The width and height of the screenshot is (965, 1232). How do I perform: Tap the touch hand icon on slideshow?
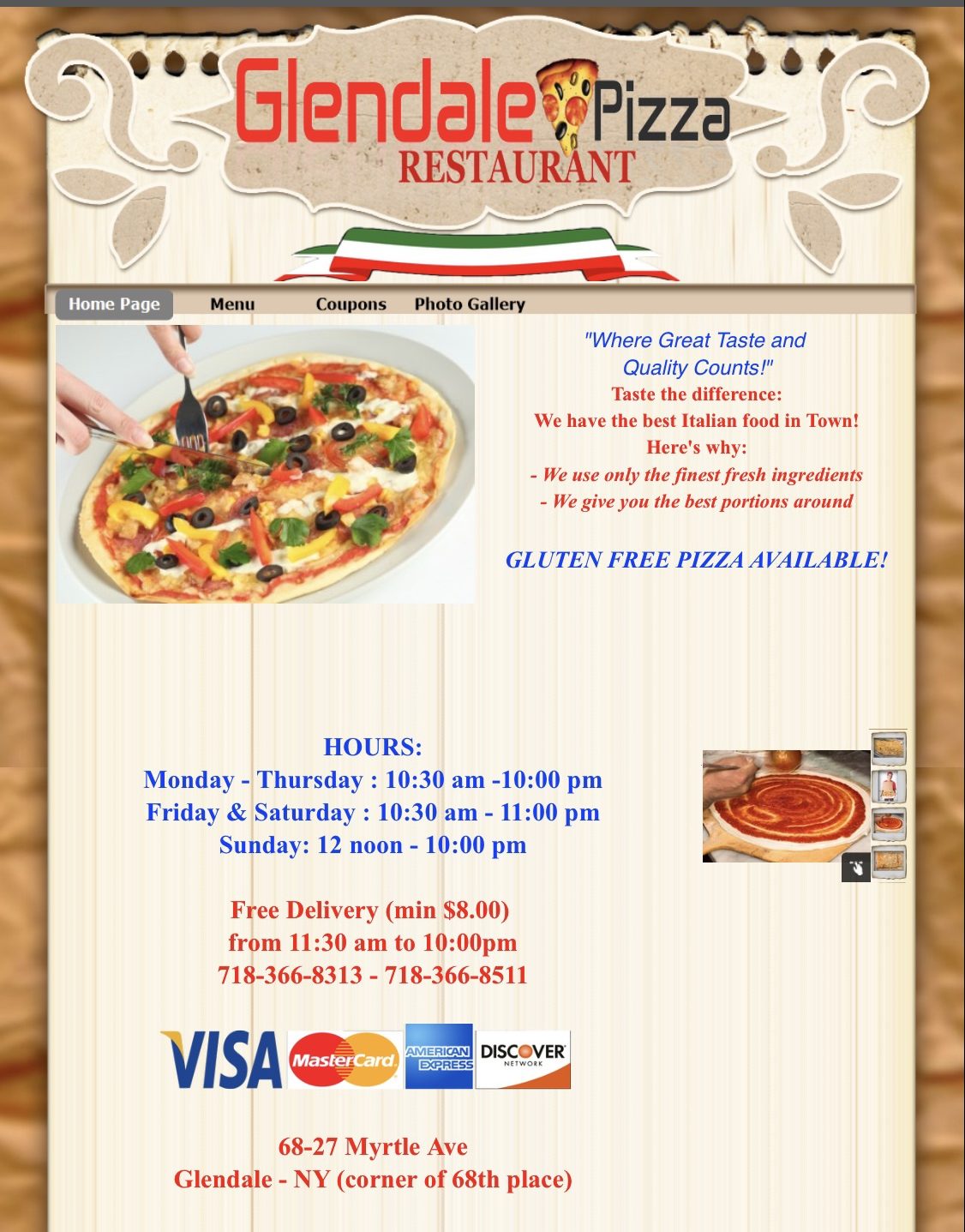coord(855,868)
